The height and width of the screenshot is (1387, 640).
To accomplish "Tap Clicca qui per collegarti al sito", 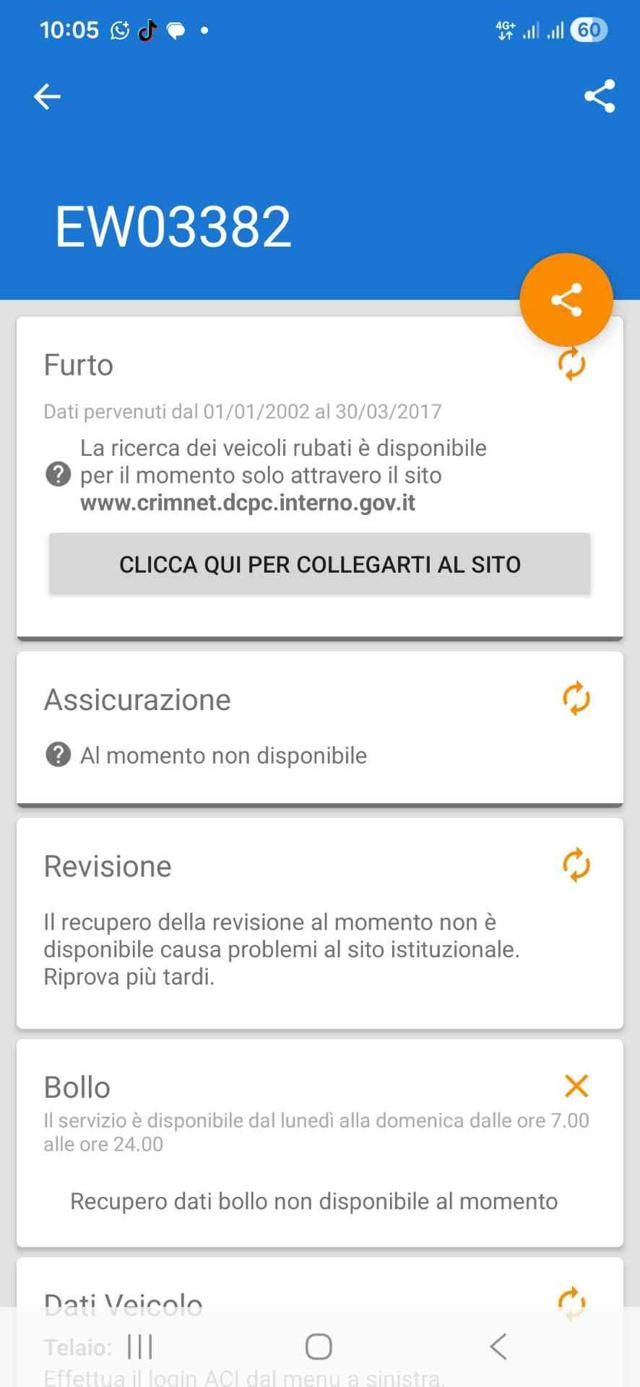I will (x=320, y=564).
